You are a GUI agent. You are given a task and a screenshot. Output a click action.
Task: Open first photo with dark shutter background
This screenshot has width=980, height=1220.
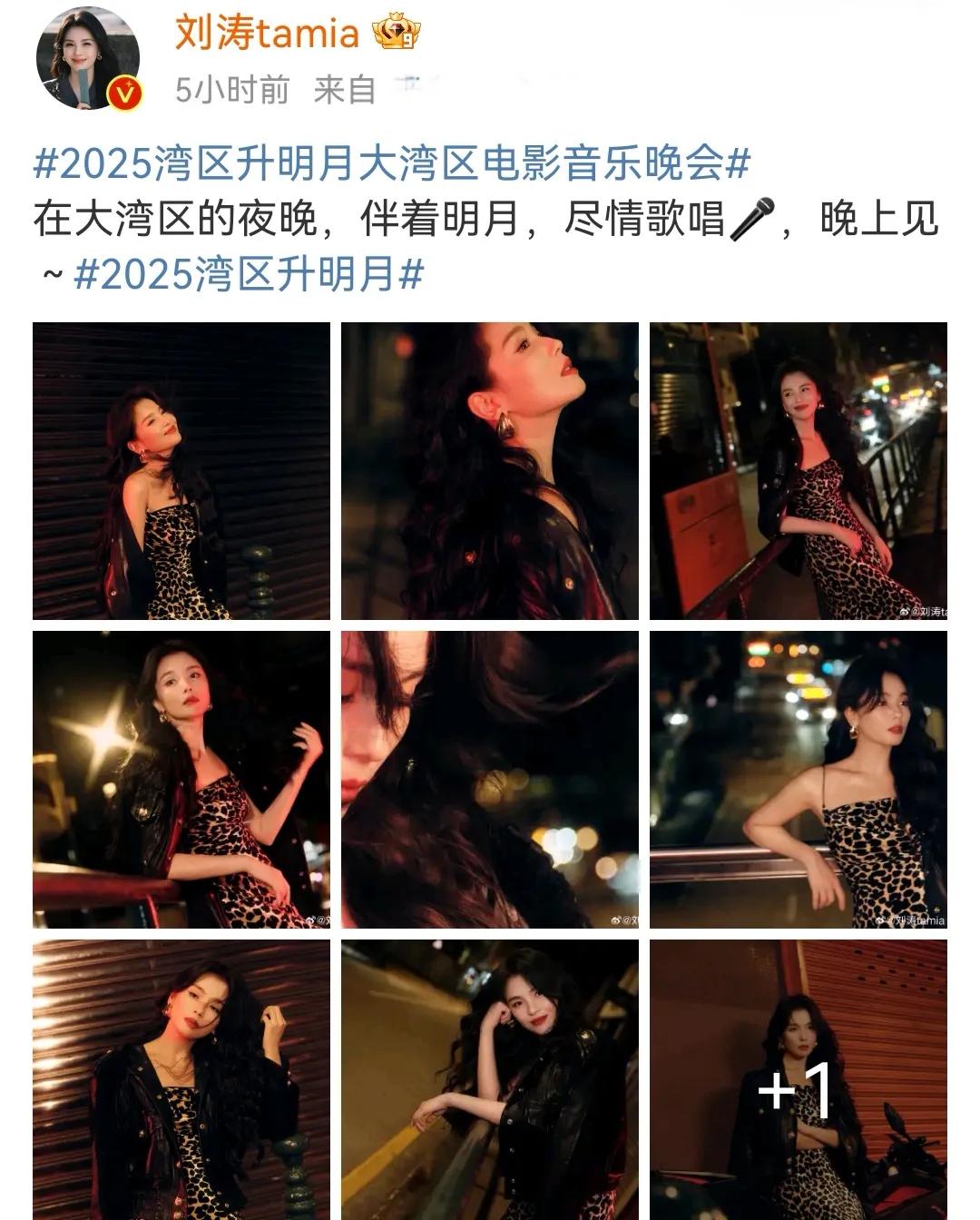[x=181, y=470]
